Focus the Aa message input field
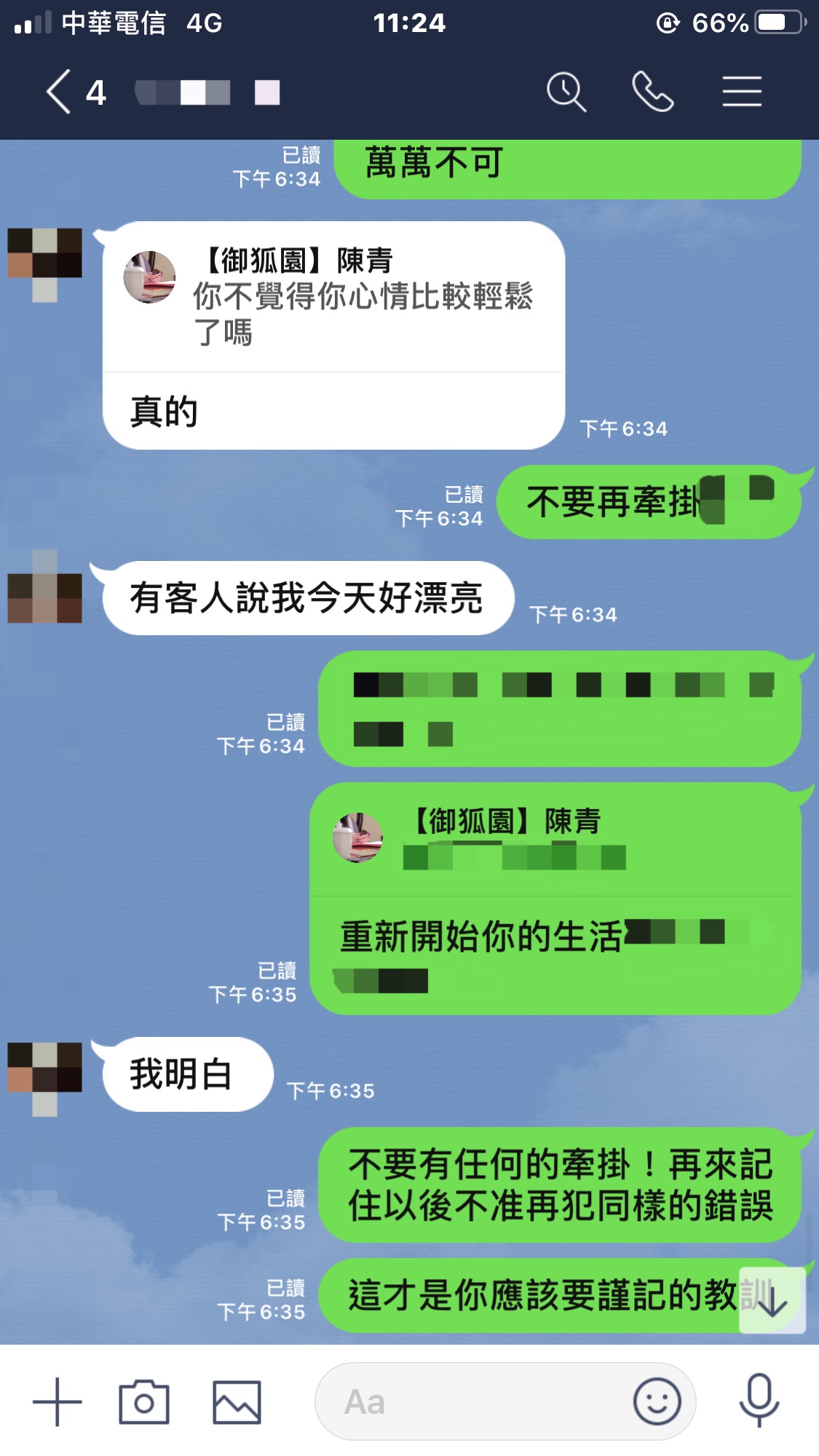This screenshot has width=819, height=1456. (x=473, y=1401)
